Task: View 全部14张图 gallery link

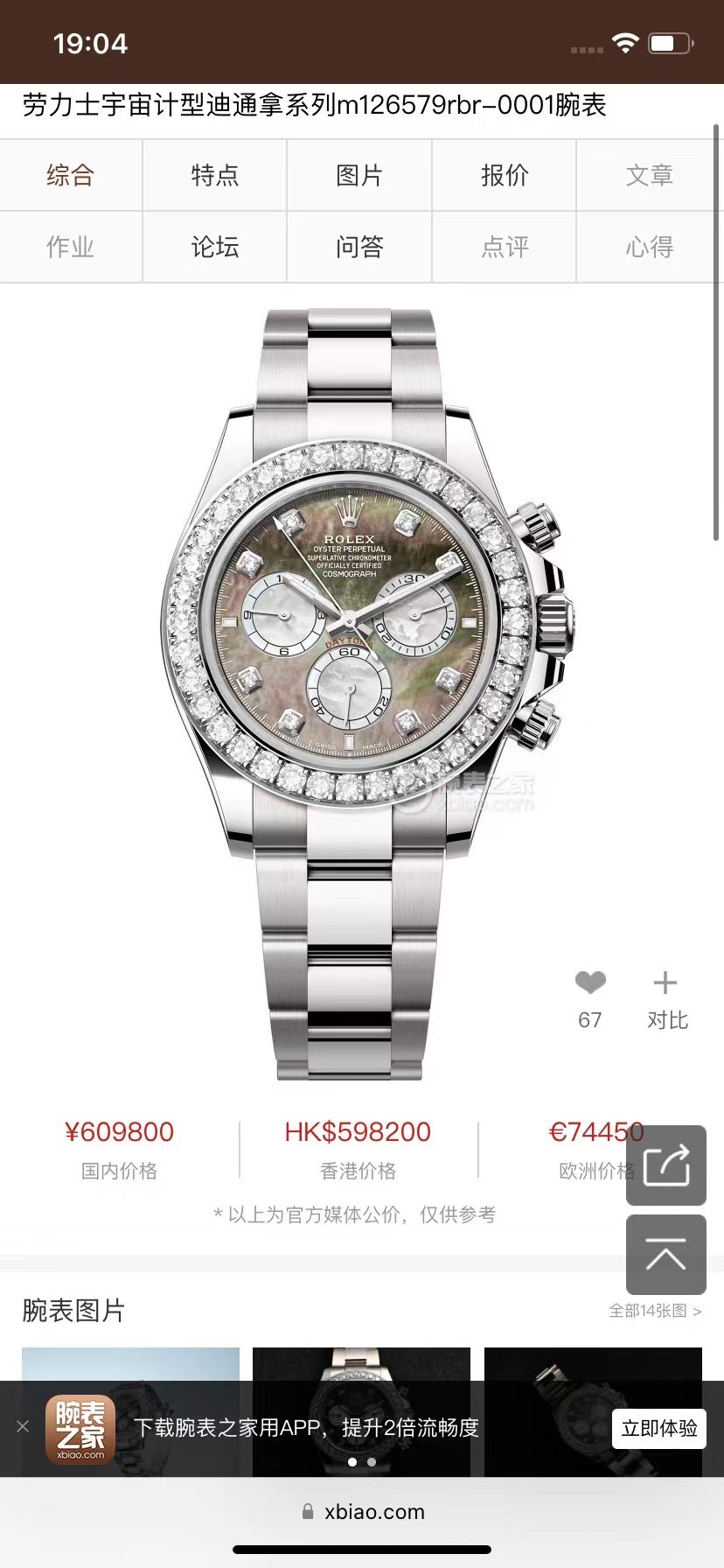Action: coord(654,1311)
